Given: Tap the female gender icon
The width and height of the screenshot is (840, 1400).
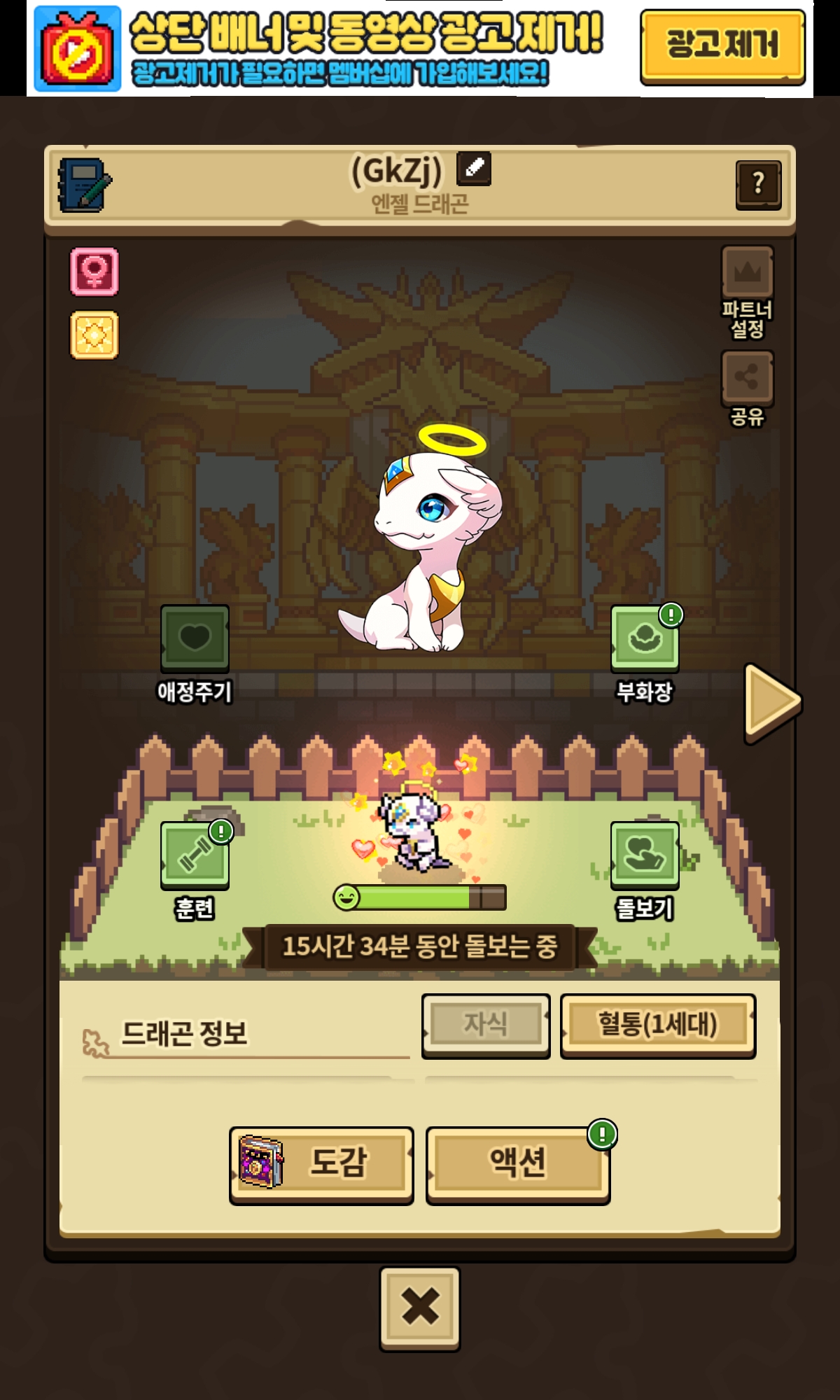Looking at the screenshot, I should click(x=94, y=271).
